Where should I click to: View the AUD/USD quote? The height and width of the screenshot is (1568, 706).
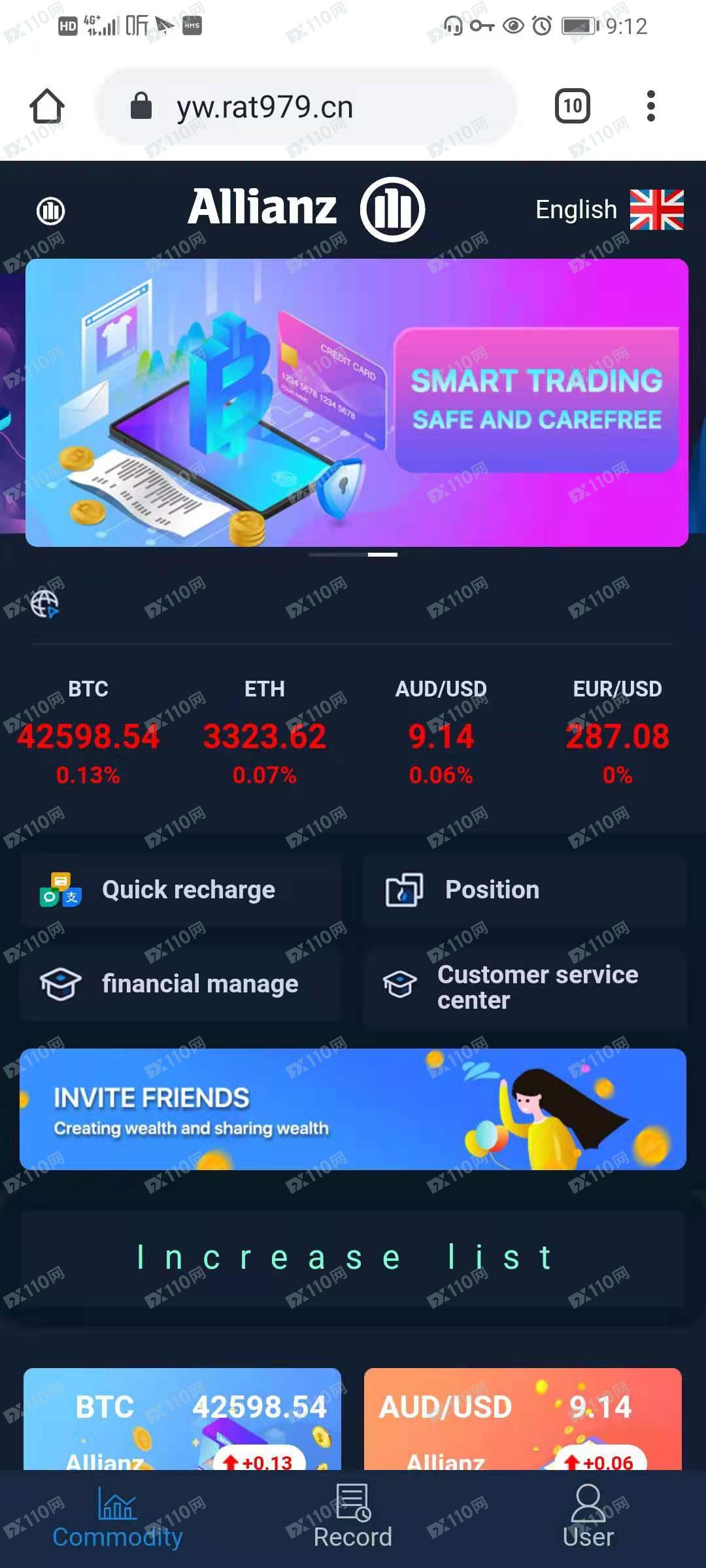click(441, 732)
